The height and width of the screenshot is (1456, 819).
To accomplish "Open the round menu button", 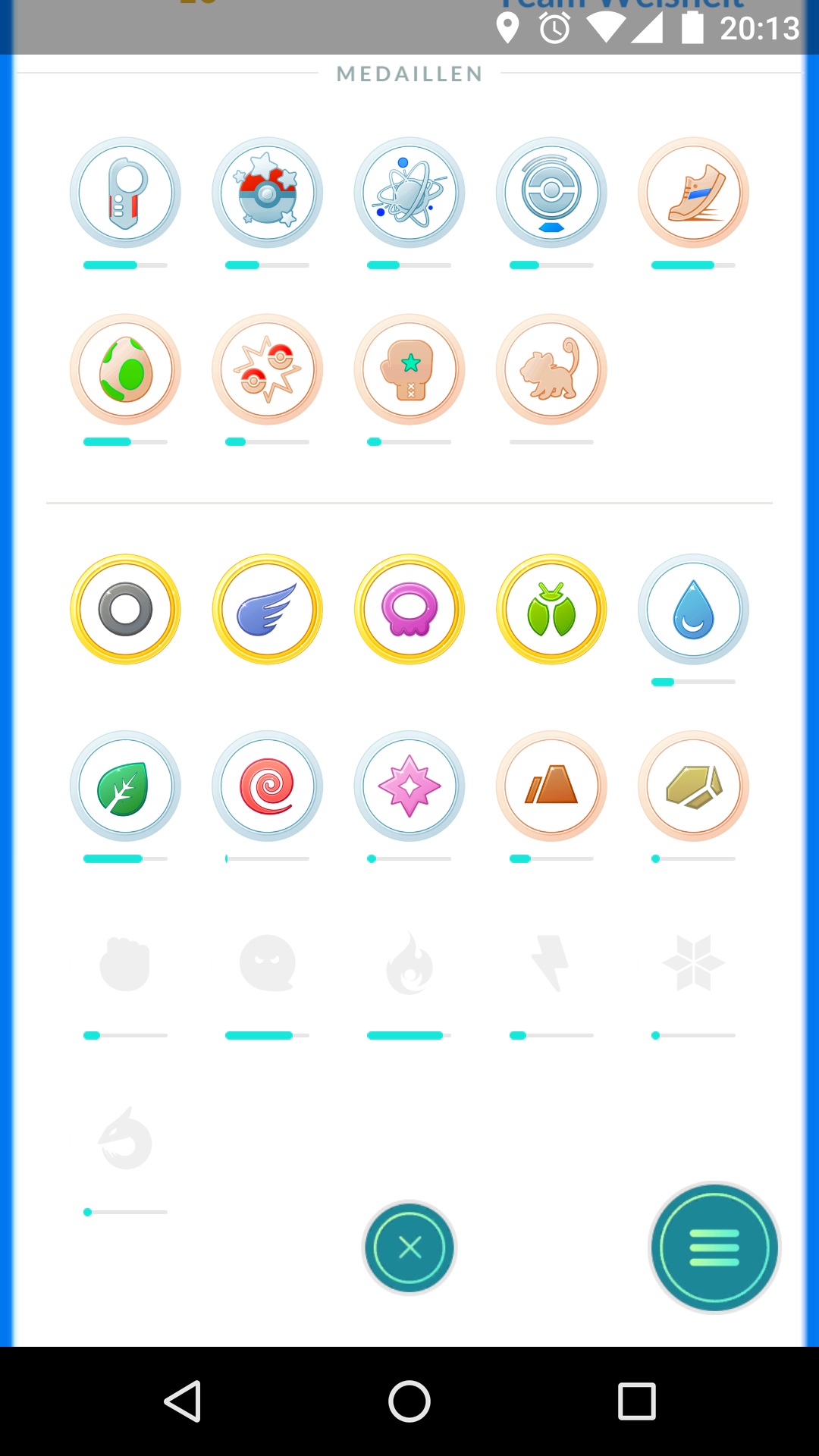I will 714,1247.
